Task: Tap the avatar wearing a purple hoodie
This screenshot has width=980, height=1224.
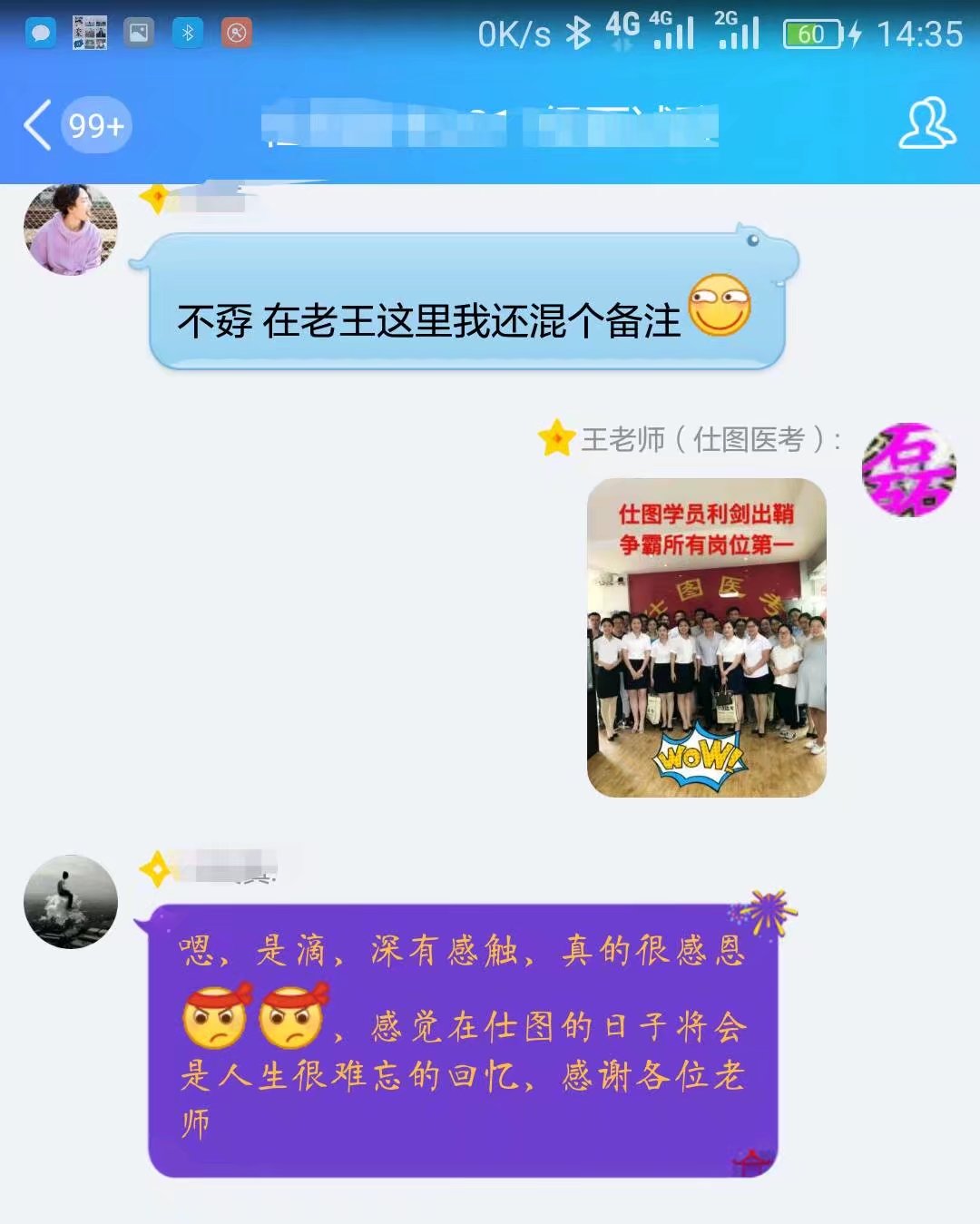Action: (x=70, y=229)
